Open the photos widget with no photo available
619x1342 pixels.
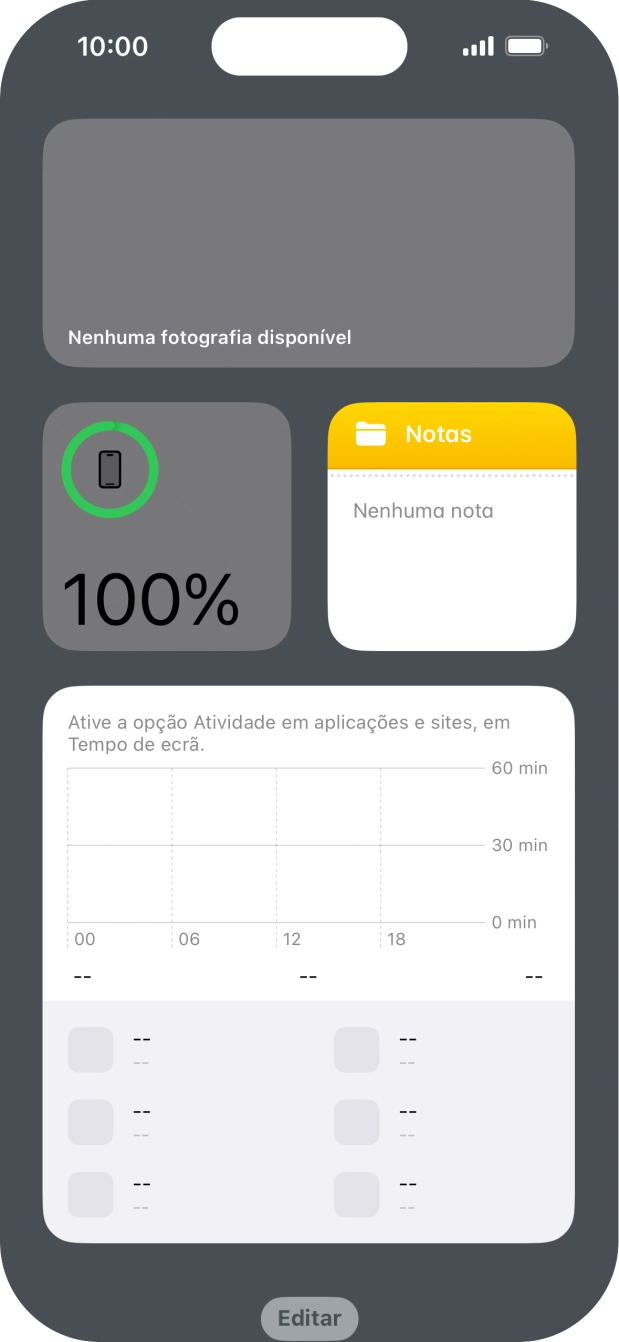[x=308, y=243]
